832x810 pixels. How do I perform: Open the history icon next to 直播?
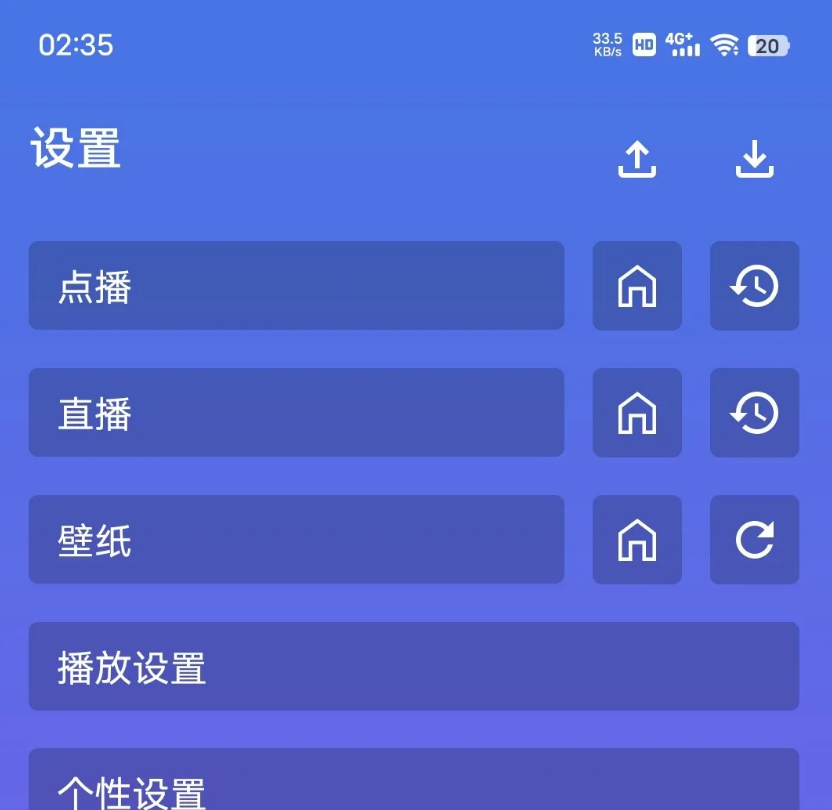click(755, 413)
